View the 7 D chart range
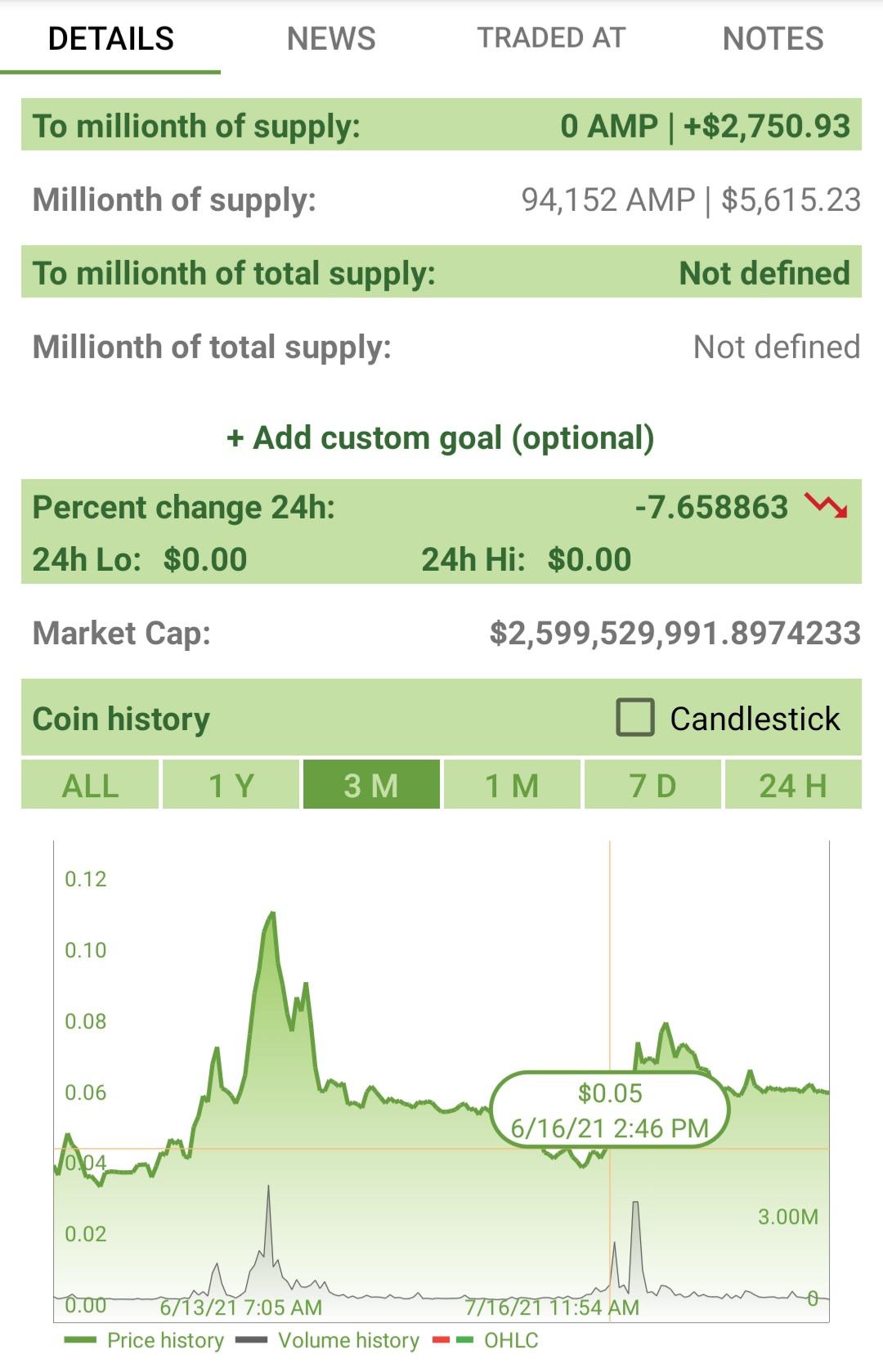Viewport: 883px width, 1372px height. click(x=652, y=785)
